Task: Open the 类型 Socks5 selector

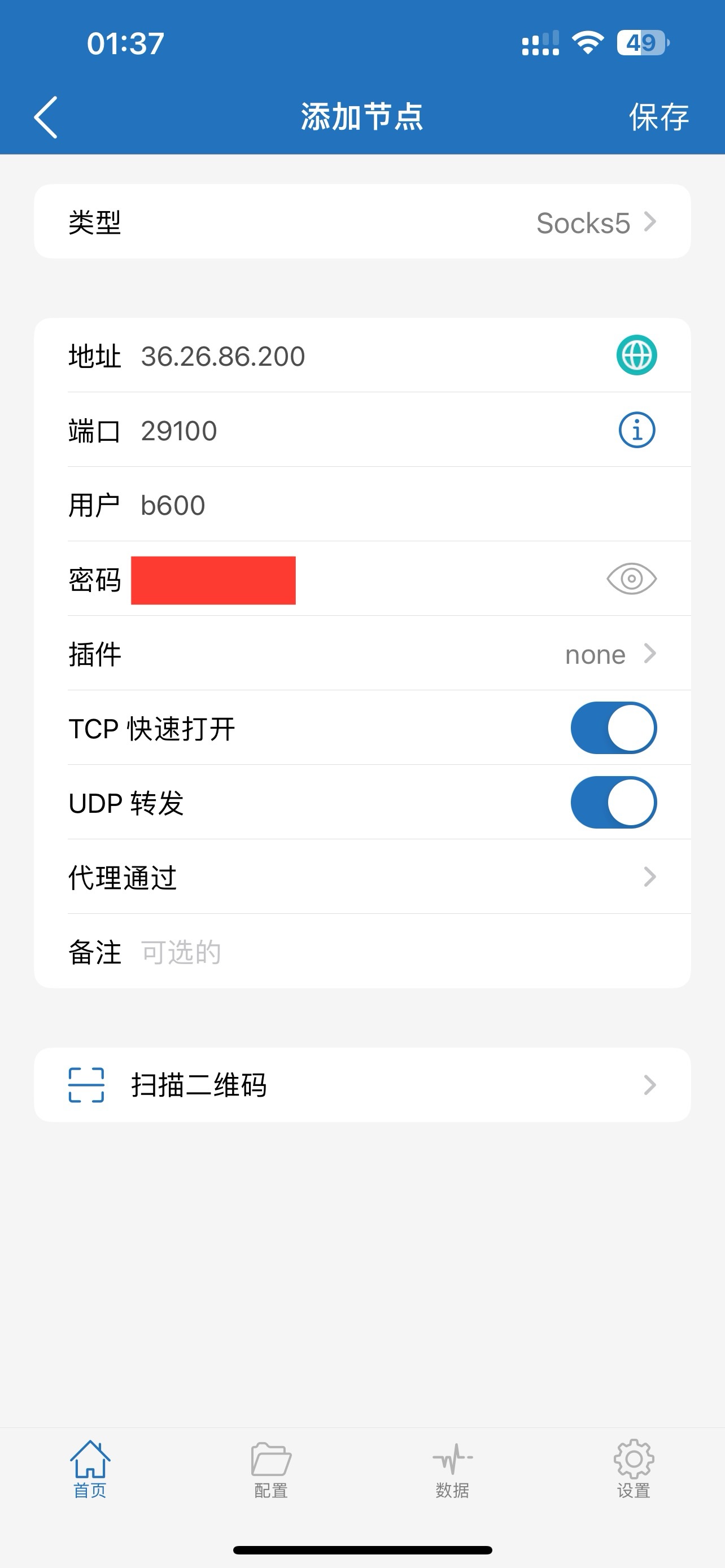Action: (362, 222)
